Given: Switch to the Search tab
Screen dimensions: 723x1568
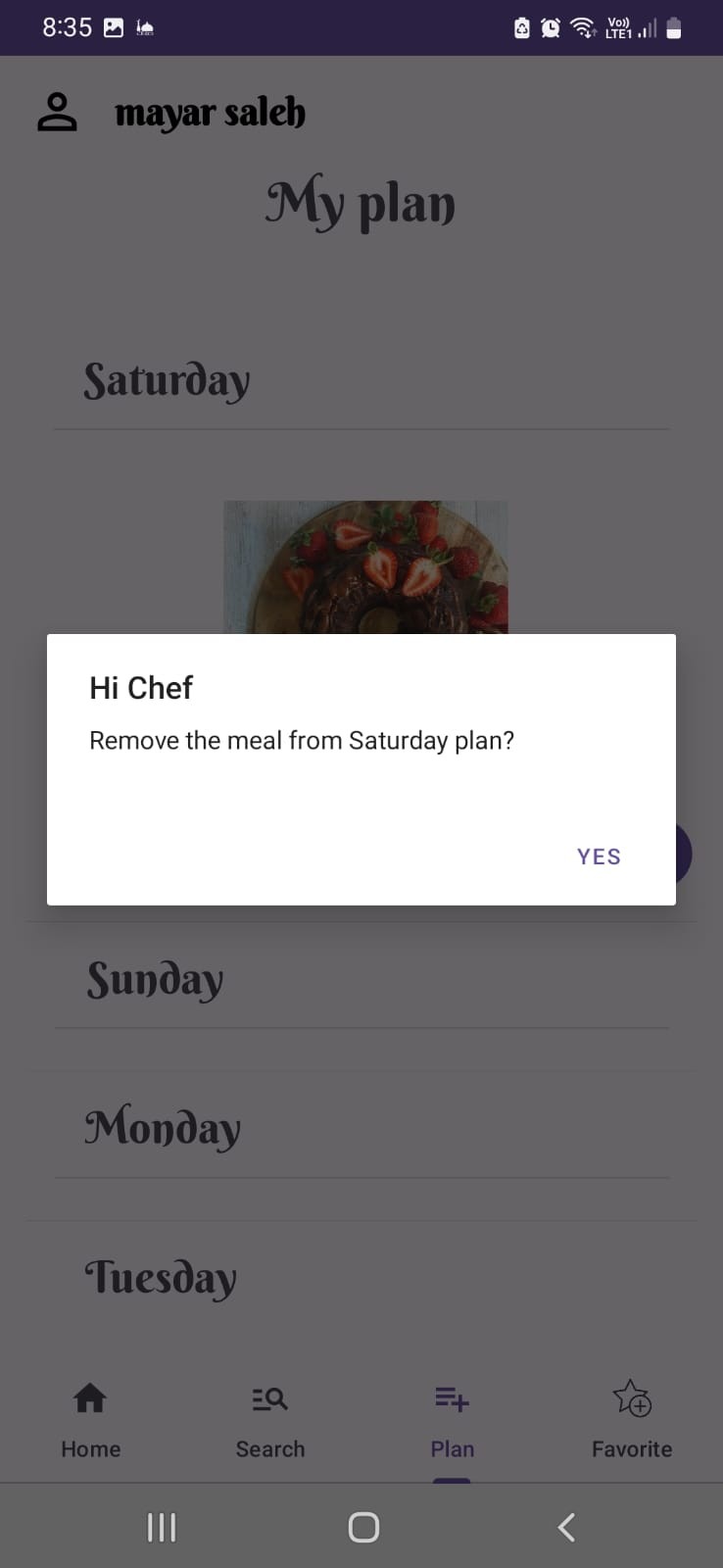Looking at the screenshot, I should (x=270, y=1421).
